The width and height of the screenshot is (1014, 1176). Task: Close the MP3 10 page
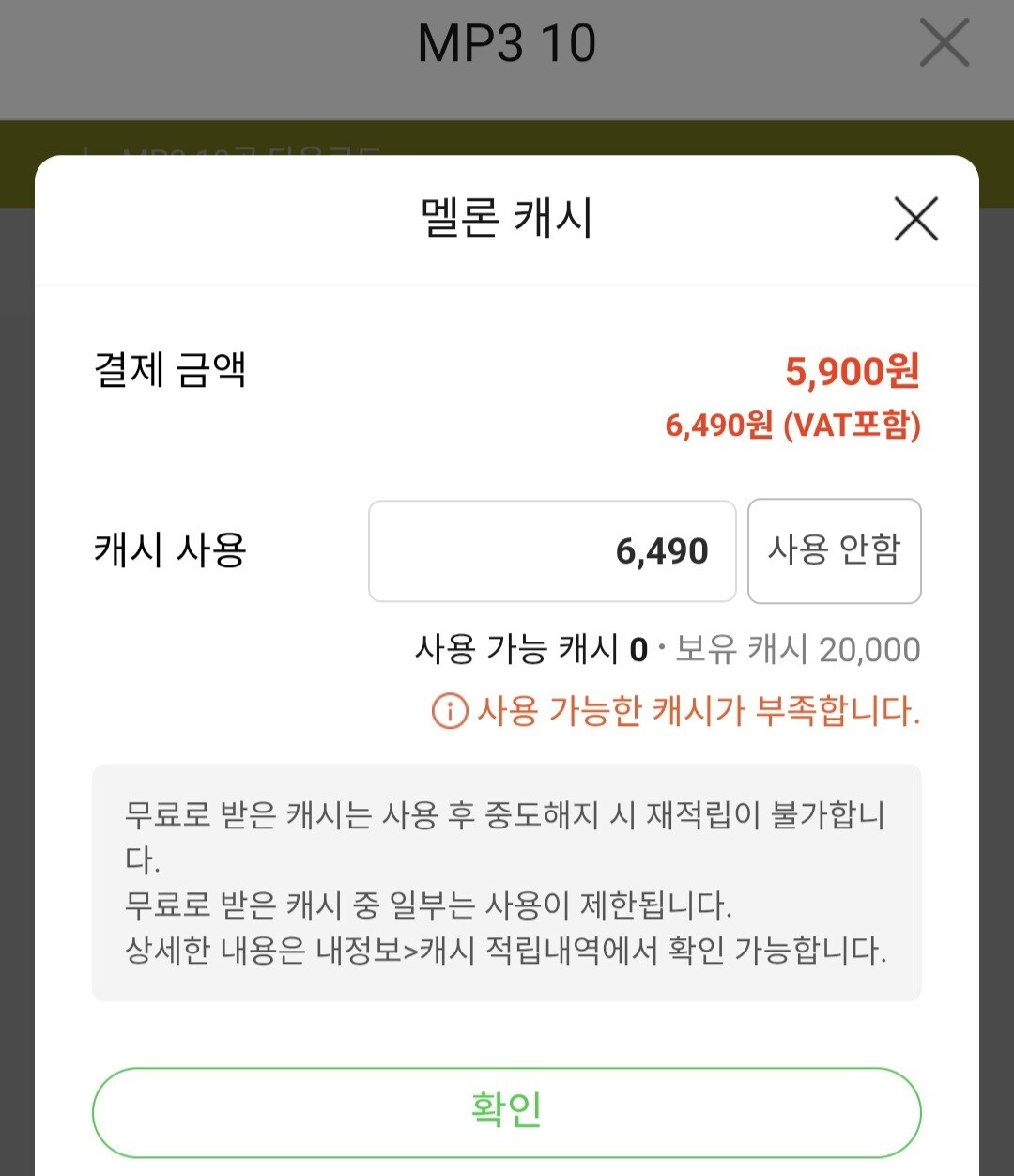pyautogui.click(x=944, y=43)
